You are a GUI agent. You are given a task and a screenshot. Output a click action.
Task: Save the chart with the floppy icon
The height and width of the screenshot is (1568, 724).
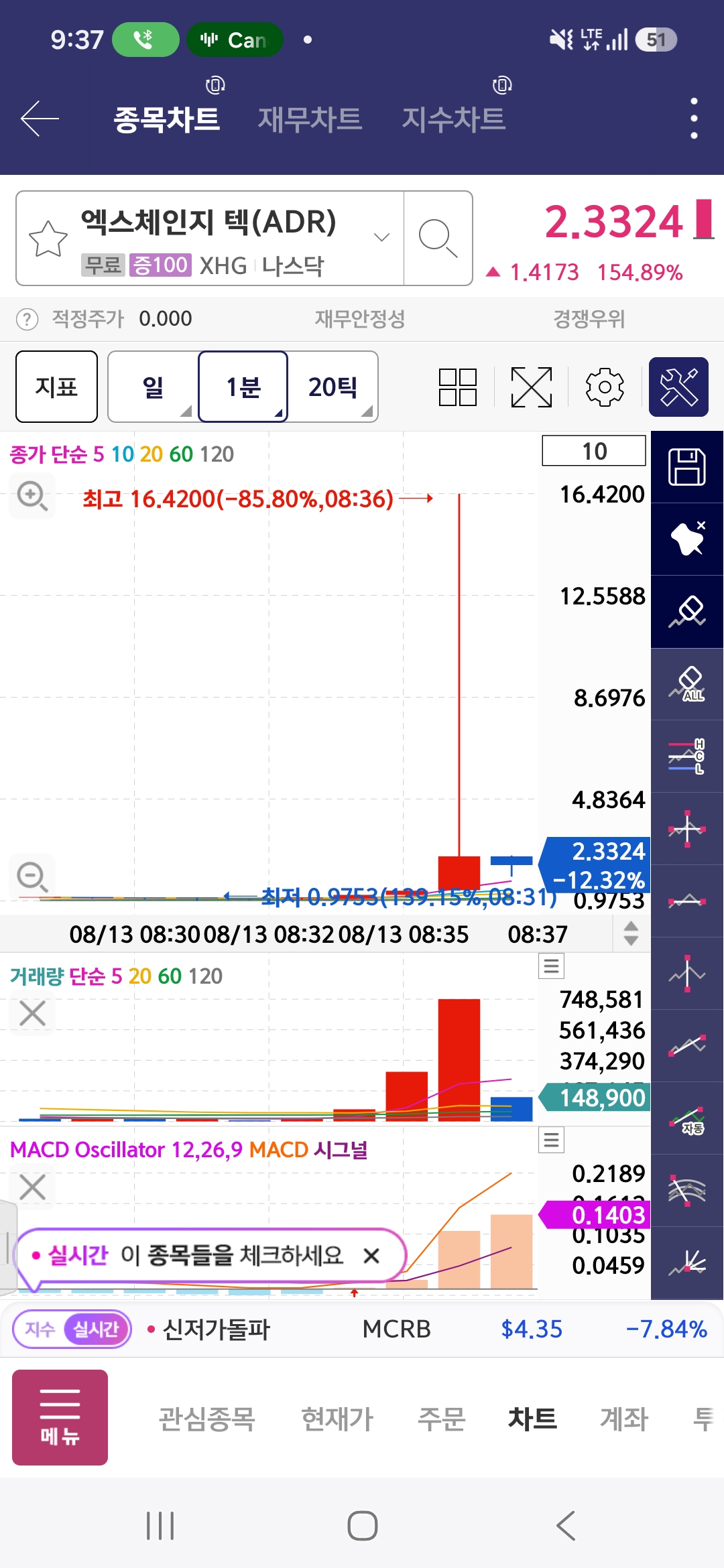pos(687,467)
